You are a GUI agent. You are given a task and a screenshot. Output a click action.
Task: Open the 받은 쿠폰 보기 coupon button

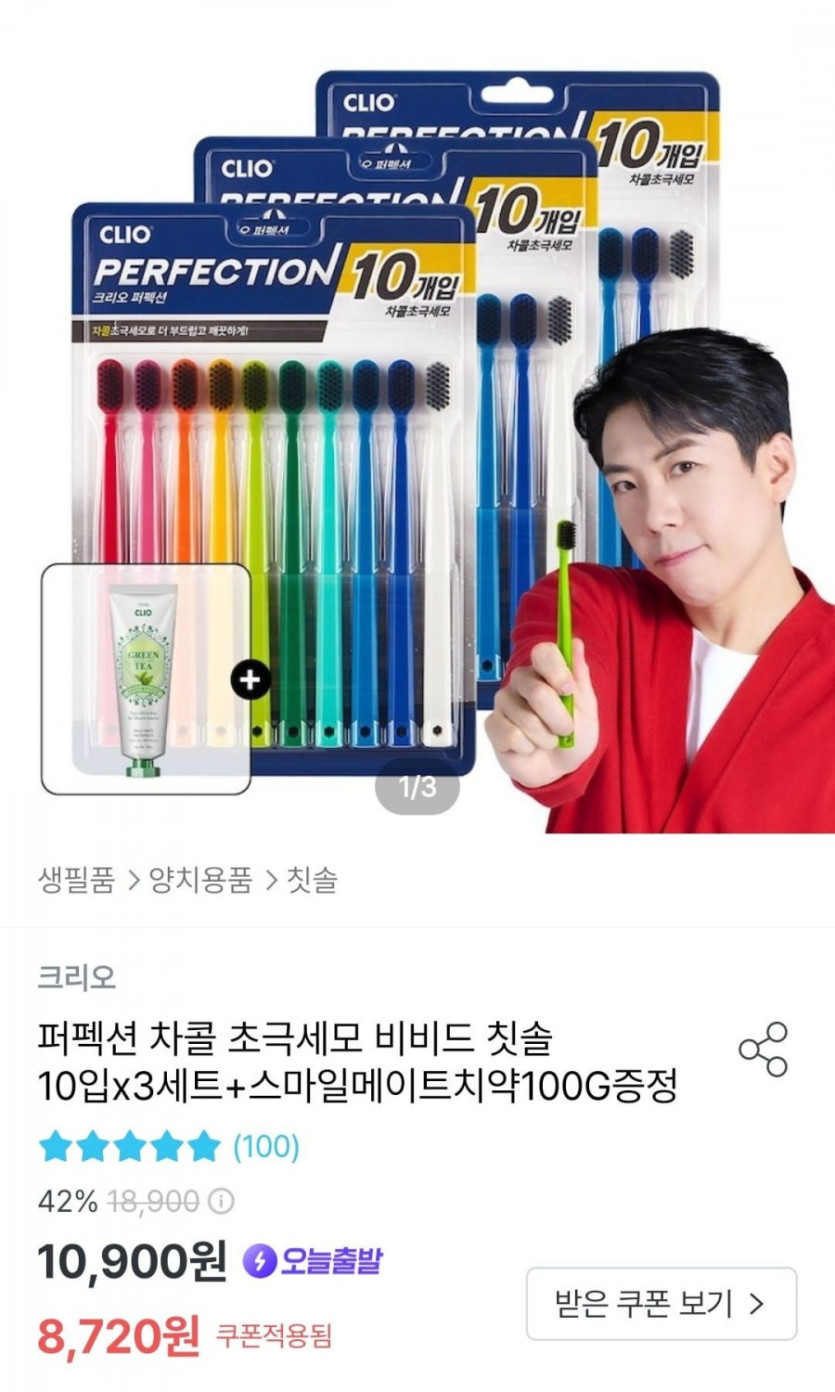(661, 1303)
